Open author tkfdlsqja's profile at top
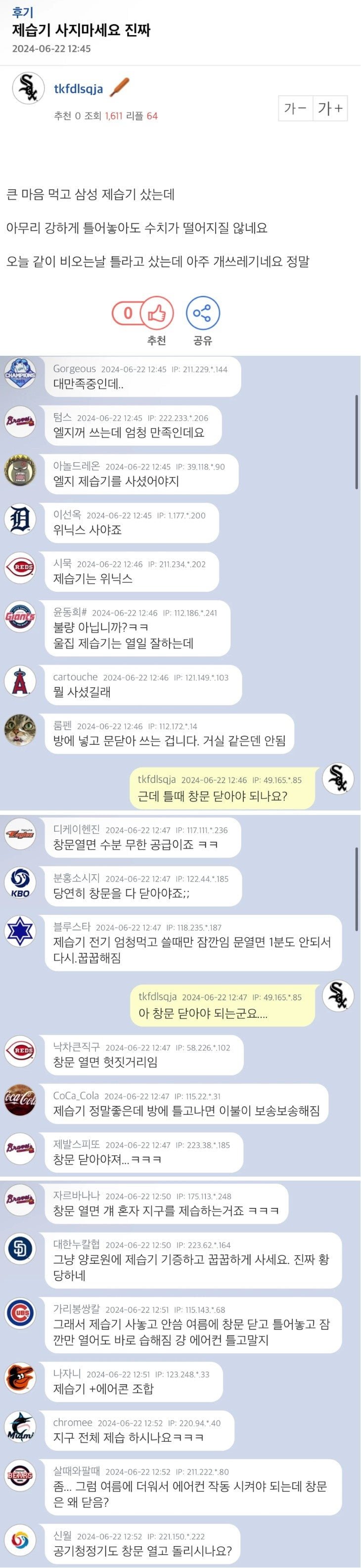This screenshot has height=1568, width=361. (78, 89)
